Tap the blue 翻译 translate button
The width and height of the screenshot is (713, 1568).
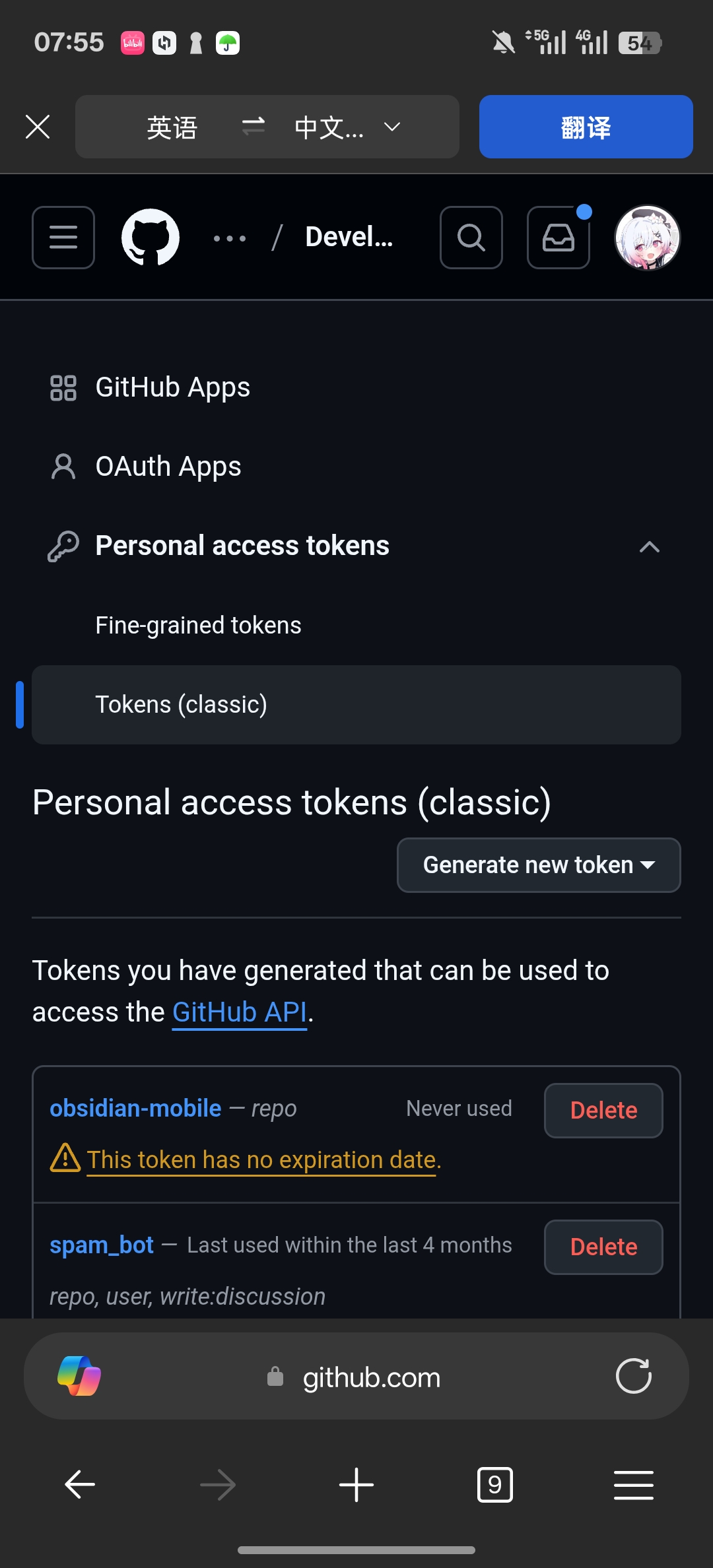pyautogui.click(x=586, y=127)
